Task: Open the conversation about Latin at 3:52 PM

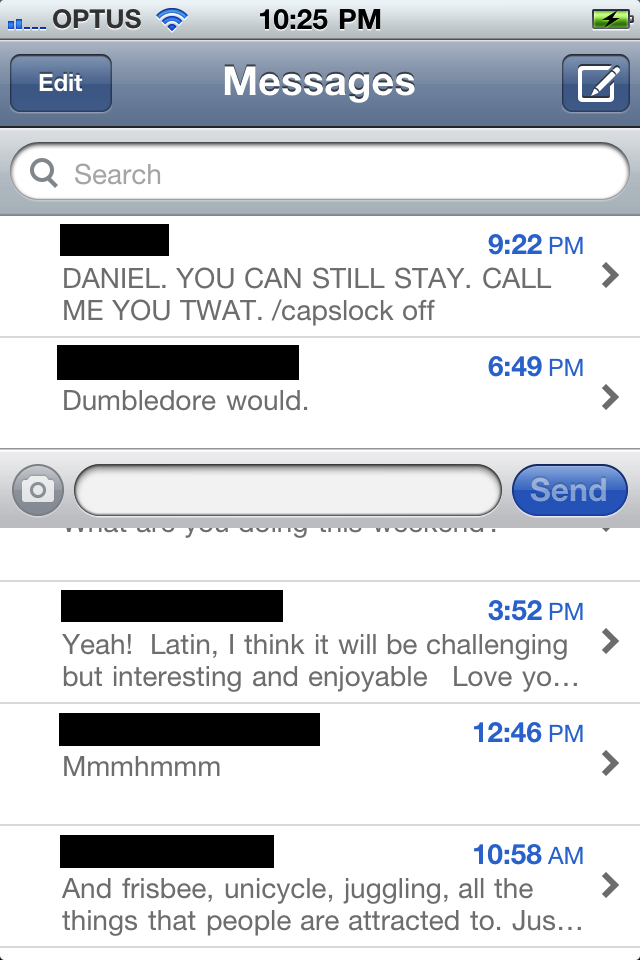Action: coord(320,642)
